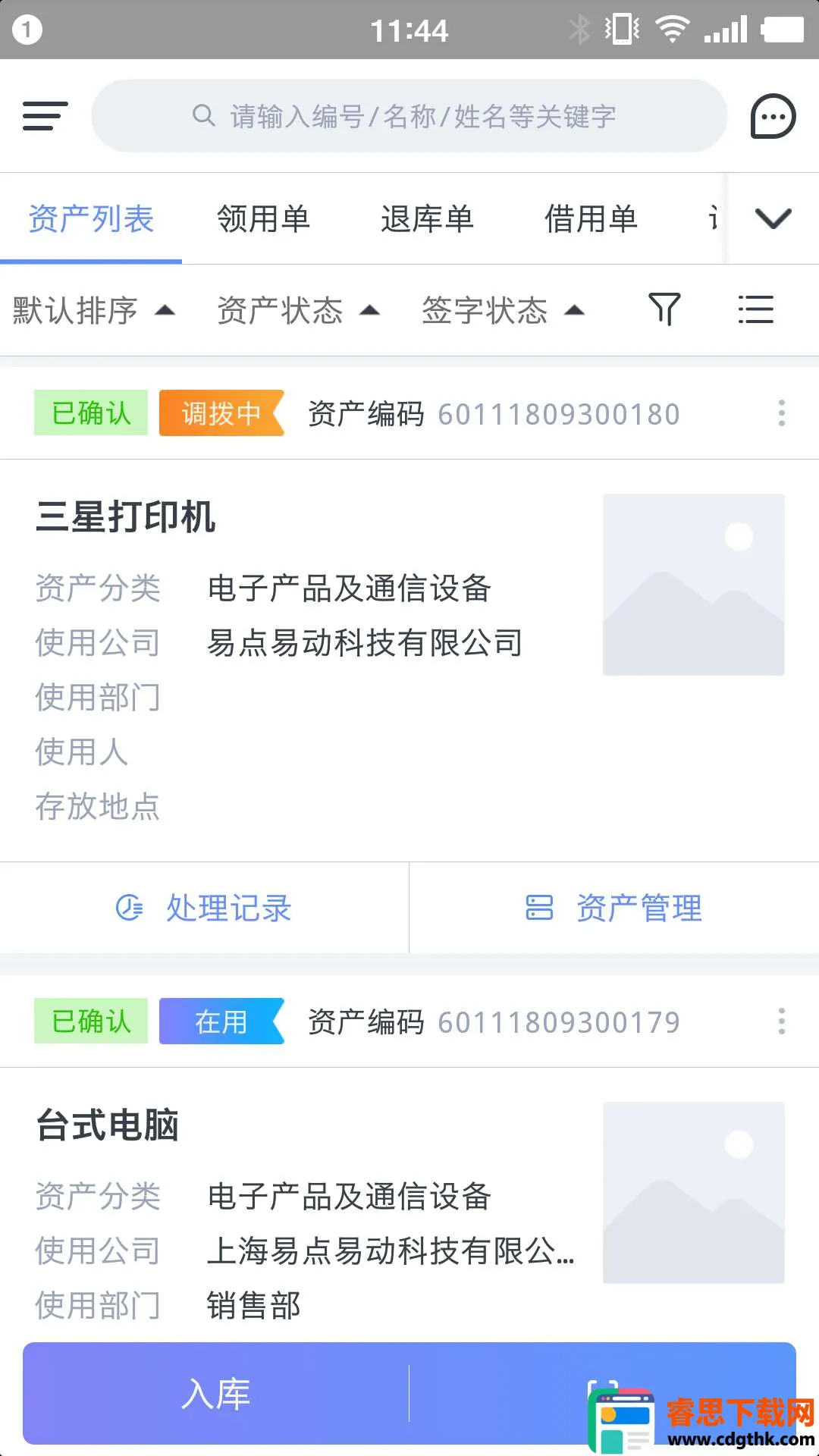Select the 资产列表 tab
819x1456 pixels.
click(91, 219)
